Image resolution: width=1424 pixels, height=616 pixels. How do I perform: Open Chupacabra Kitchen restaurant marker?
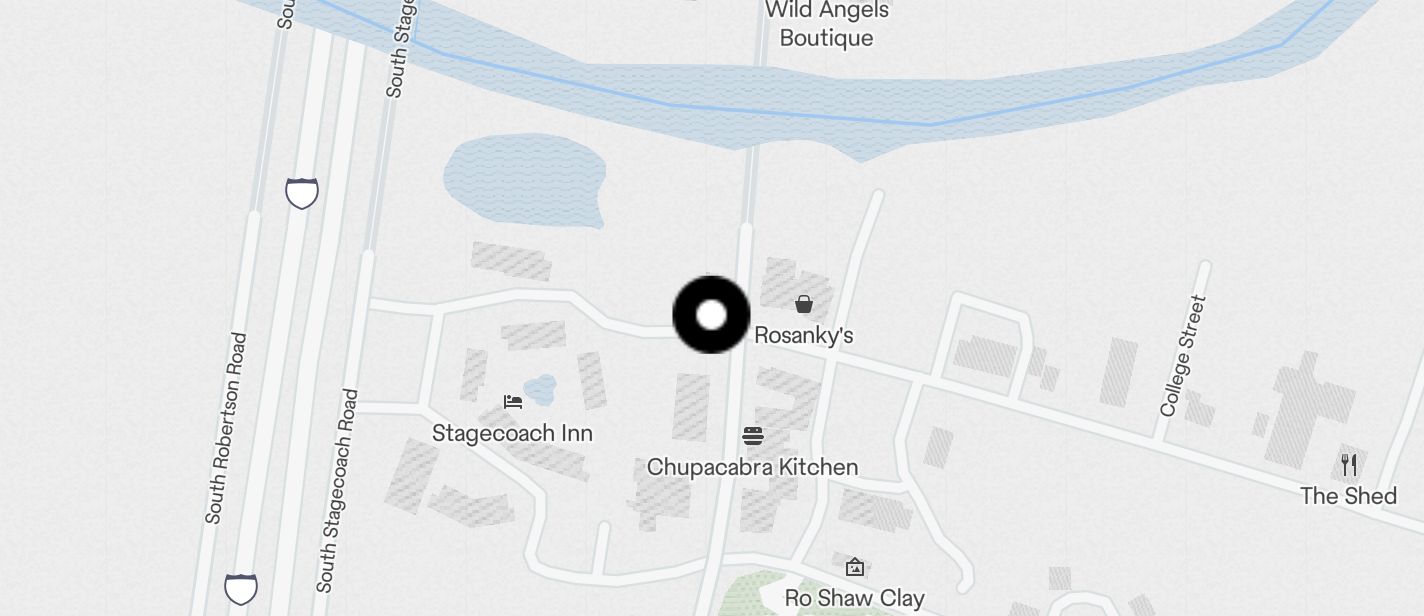[x=753, y=436]
